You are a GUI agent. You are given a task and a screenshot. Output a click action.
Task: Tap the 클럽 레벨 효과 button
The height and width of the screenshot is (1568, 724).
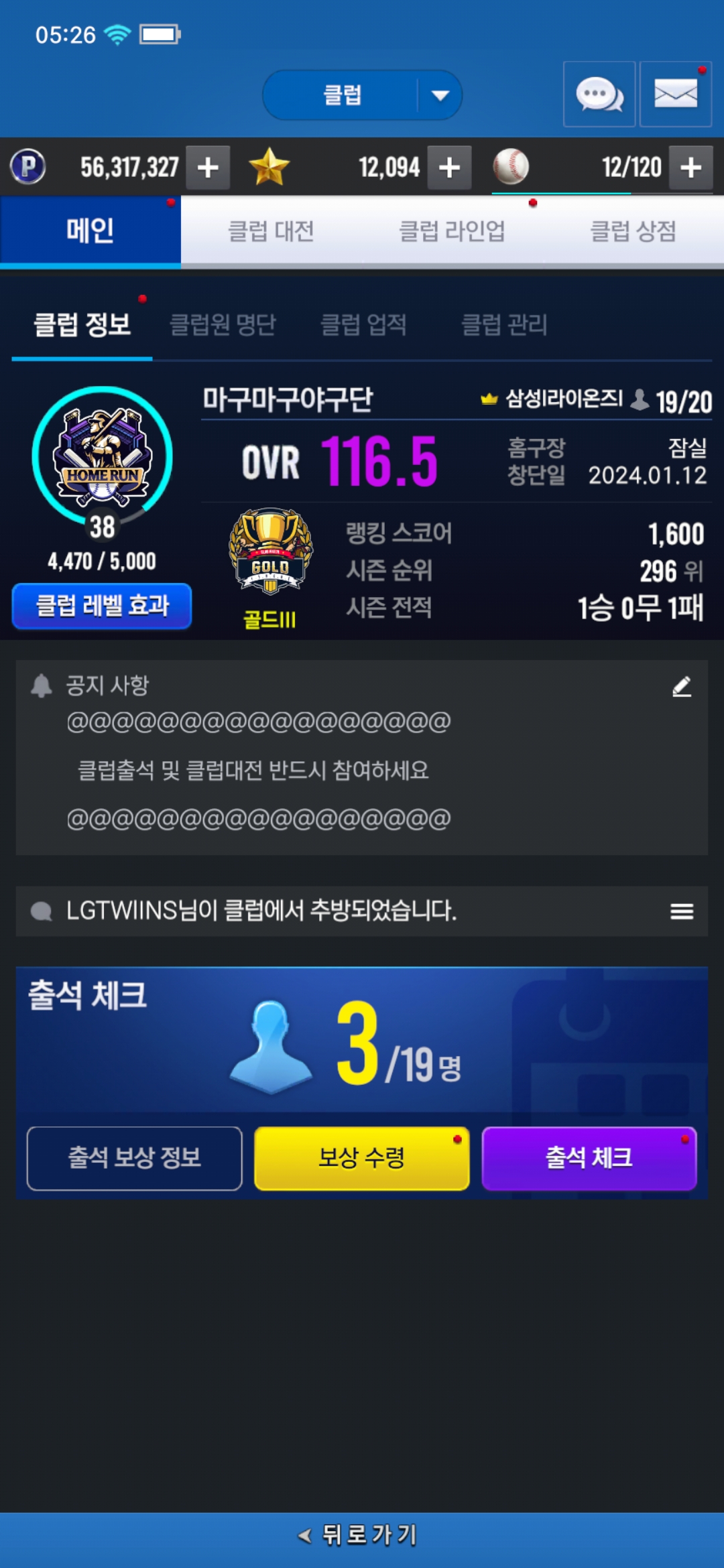click(x=102, y=606)
